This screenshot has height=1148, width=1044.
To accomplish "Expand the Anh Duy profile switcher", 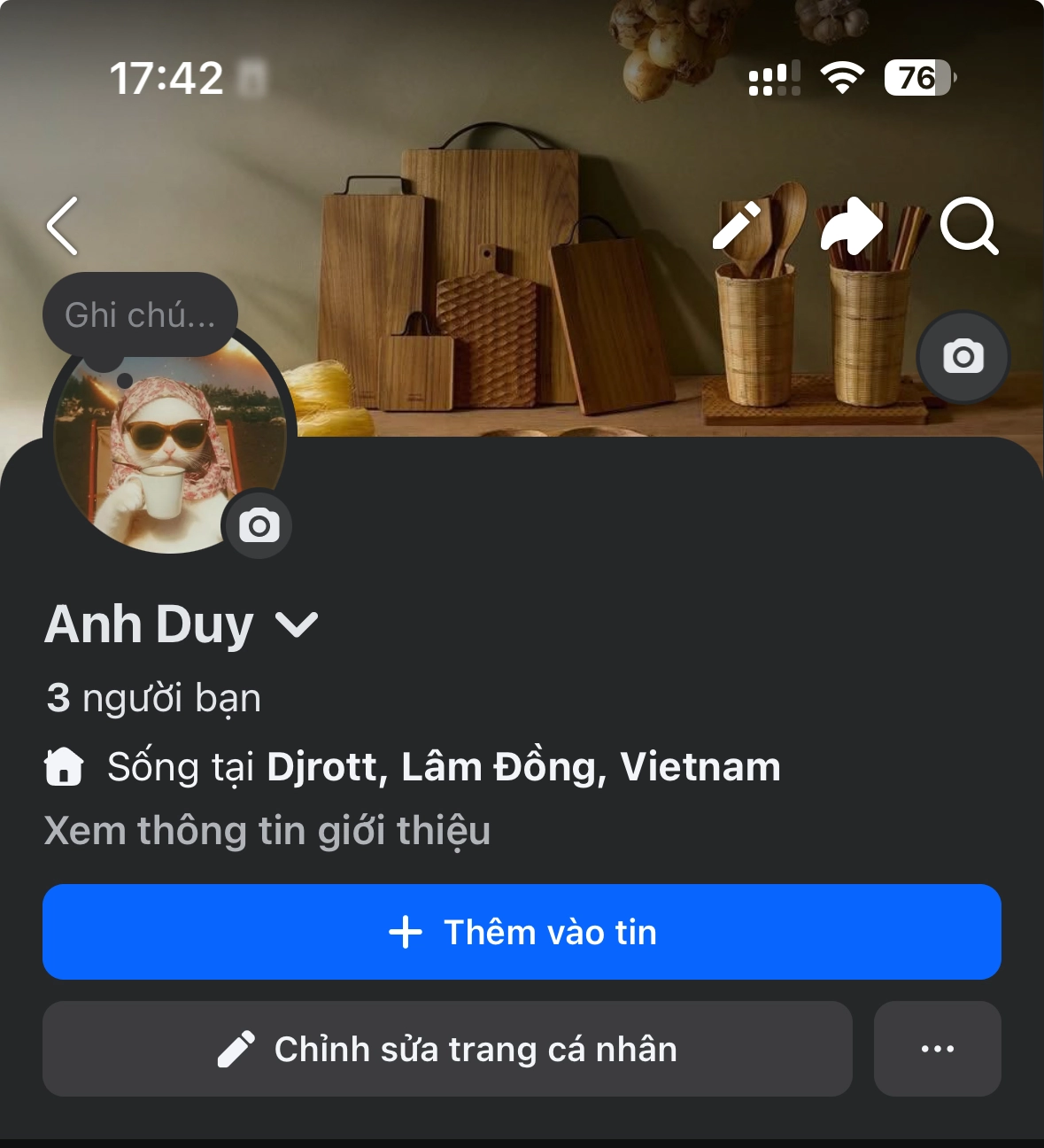I will click(297, 624).
